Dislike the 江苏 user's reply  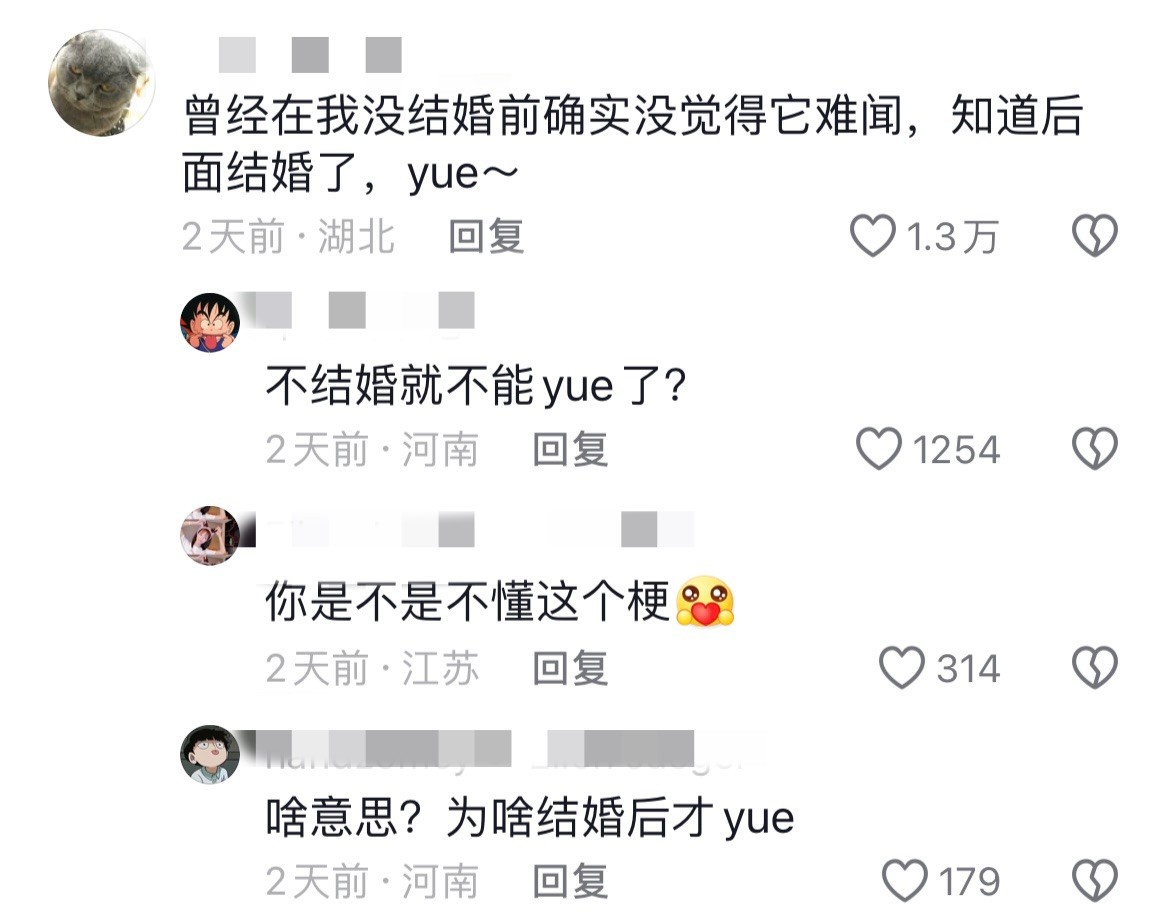pyautogui.click(x=1094, y=667)
